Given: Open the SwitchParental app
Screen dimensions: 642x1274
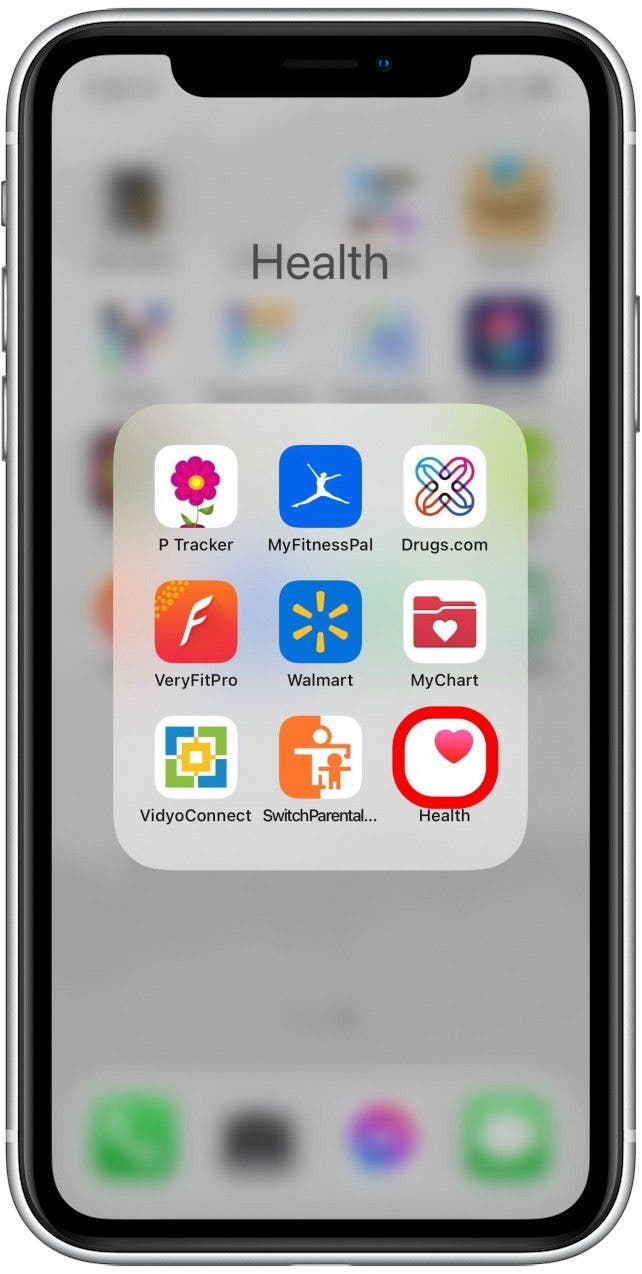Looking at the screenshot, I should point(320,756).
